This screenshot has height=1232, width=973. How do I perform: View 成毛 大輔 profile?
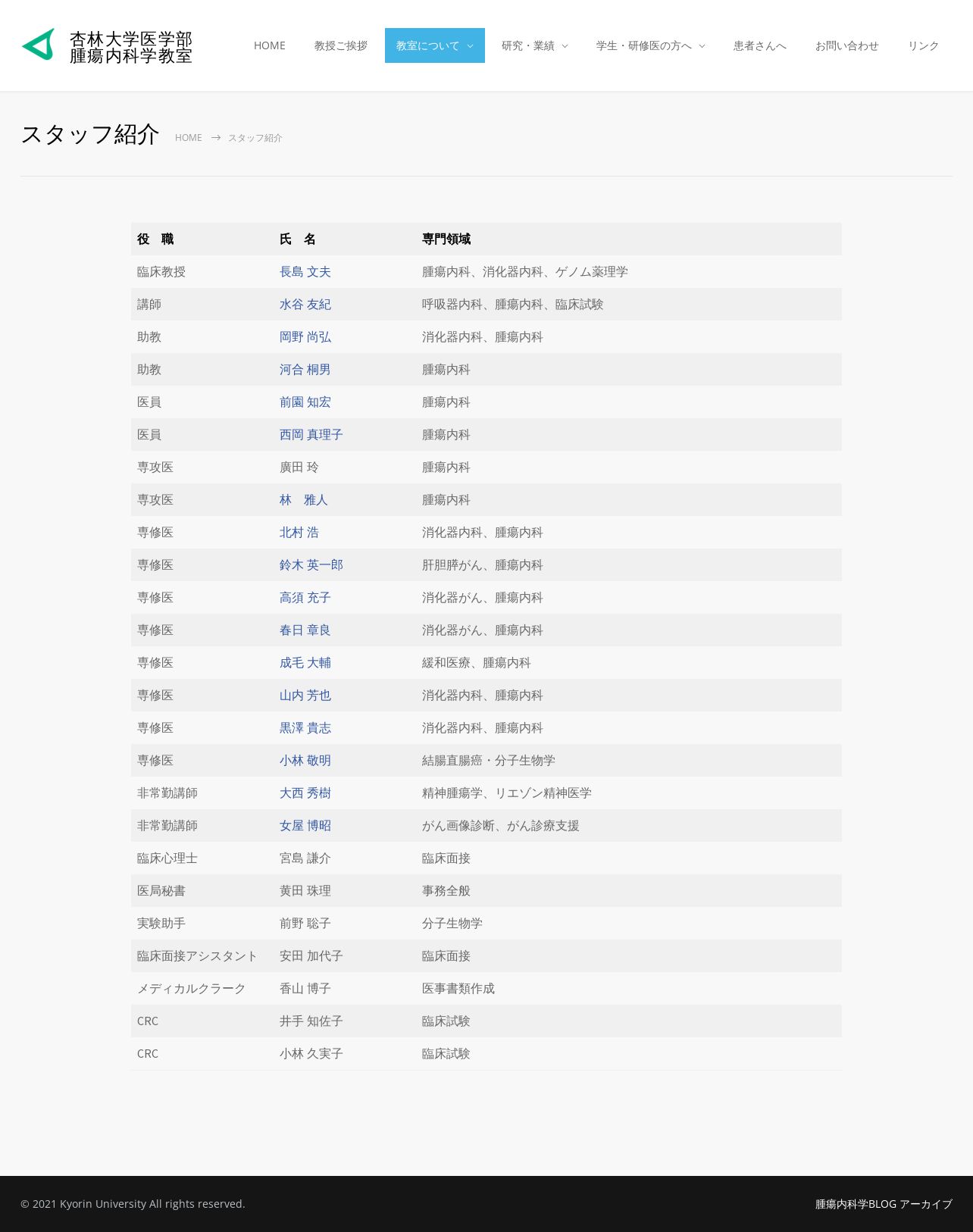305,663
